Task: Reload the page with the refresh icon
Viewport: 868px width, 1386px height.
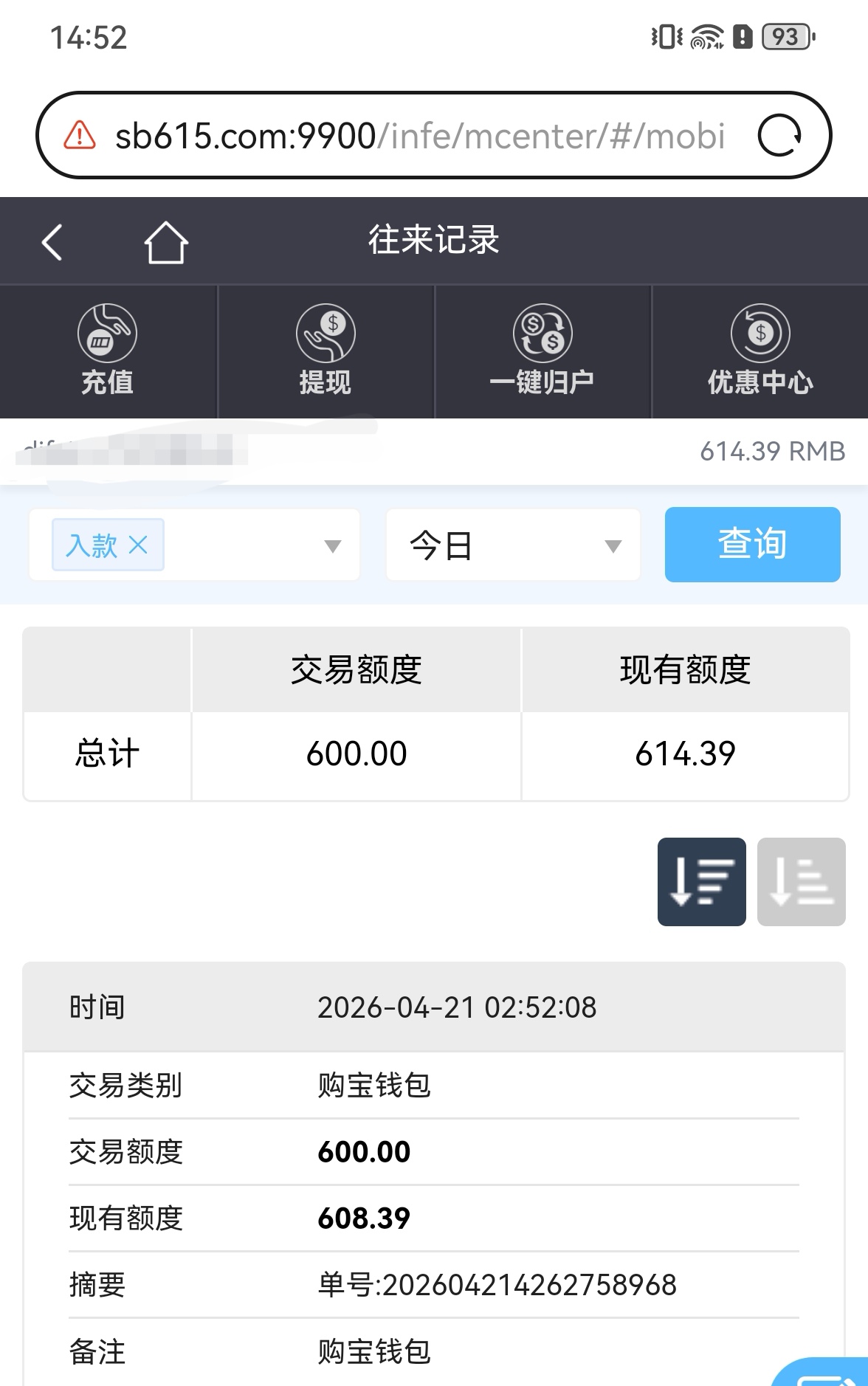Action: [x=781, y=135]
